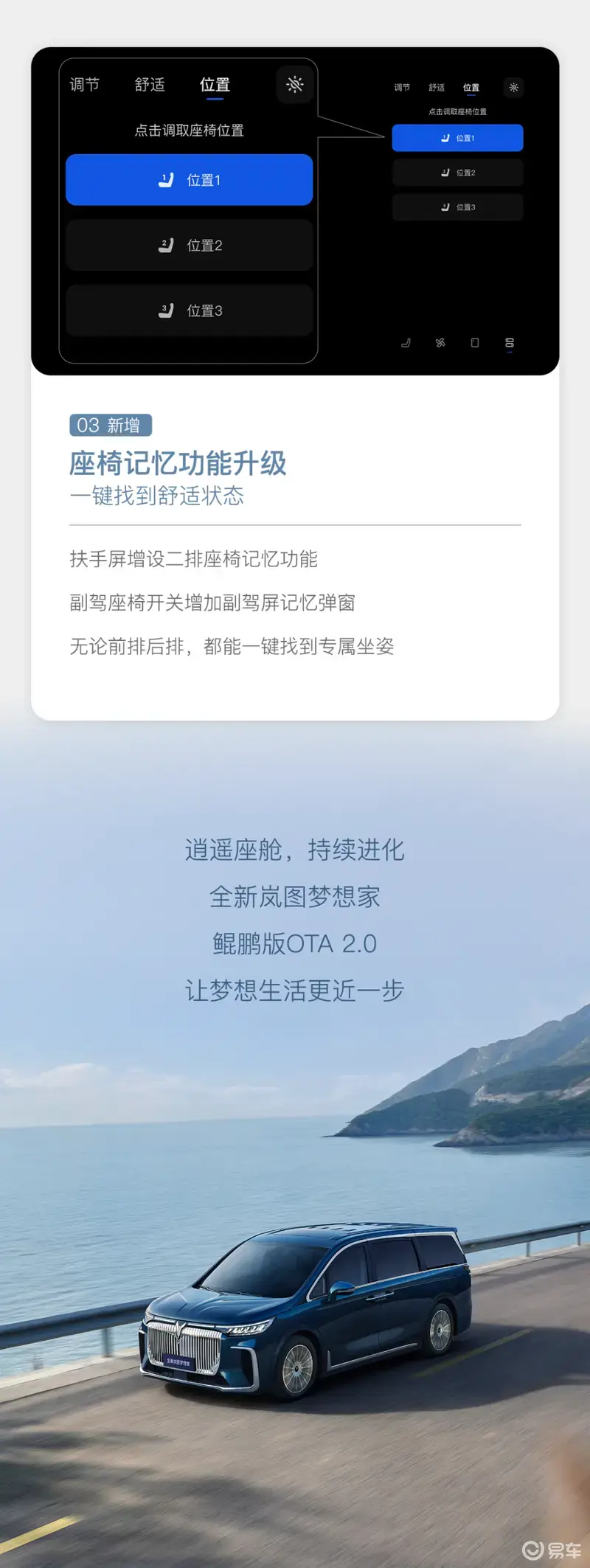Click the screen/tablet icon in bottom bar

pyautogui.click(x=474, y=342)
